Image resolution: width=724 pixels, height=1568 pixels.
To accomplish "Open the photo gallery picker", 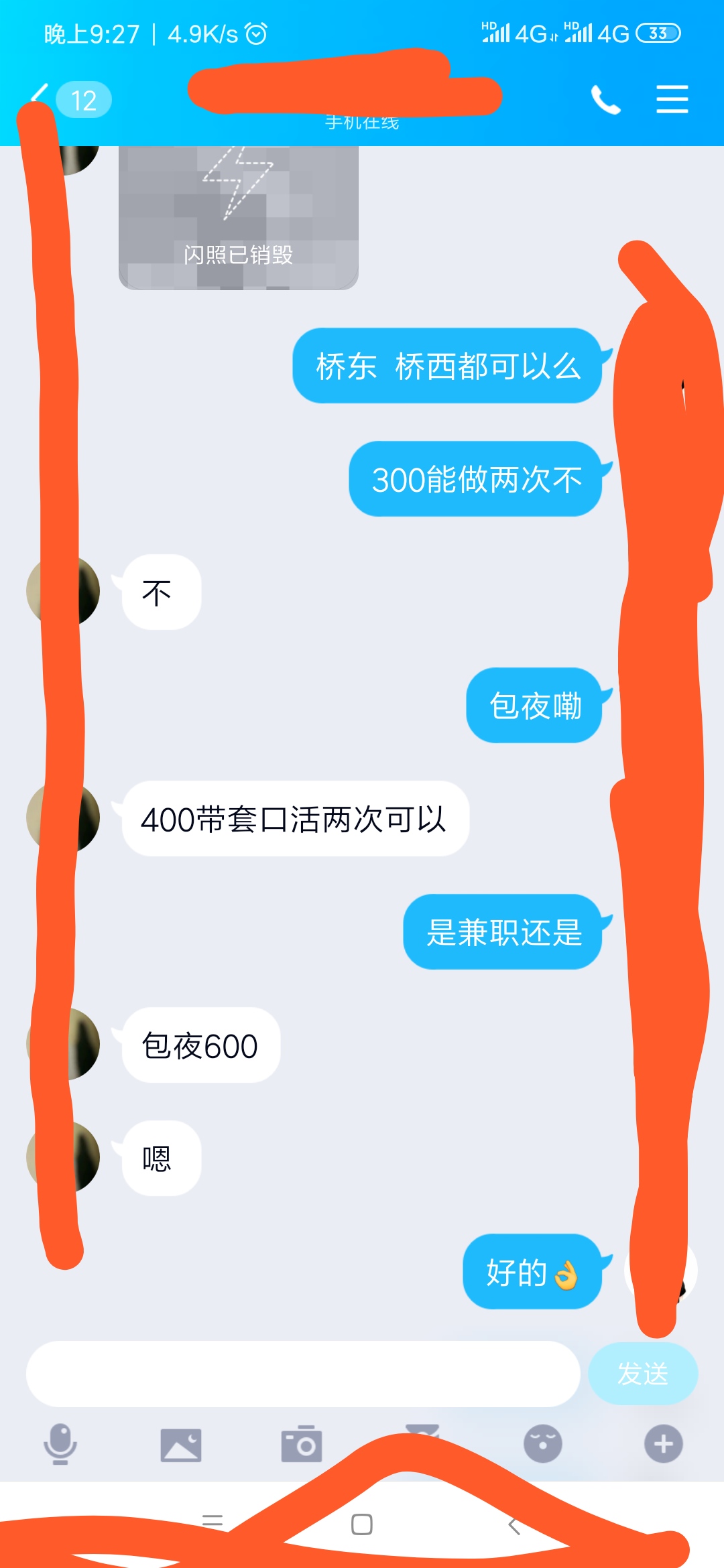I will pyautogui.click(x=181, y=1444).
